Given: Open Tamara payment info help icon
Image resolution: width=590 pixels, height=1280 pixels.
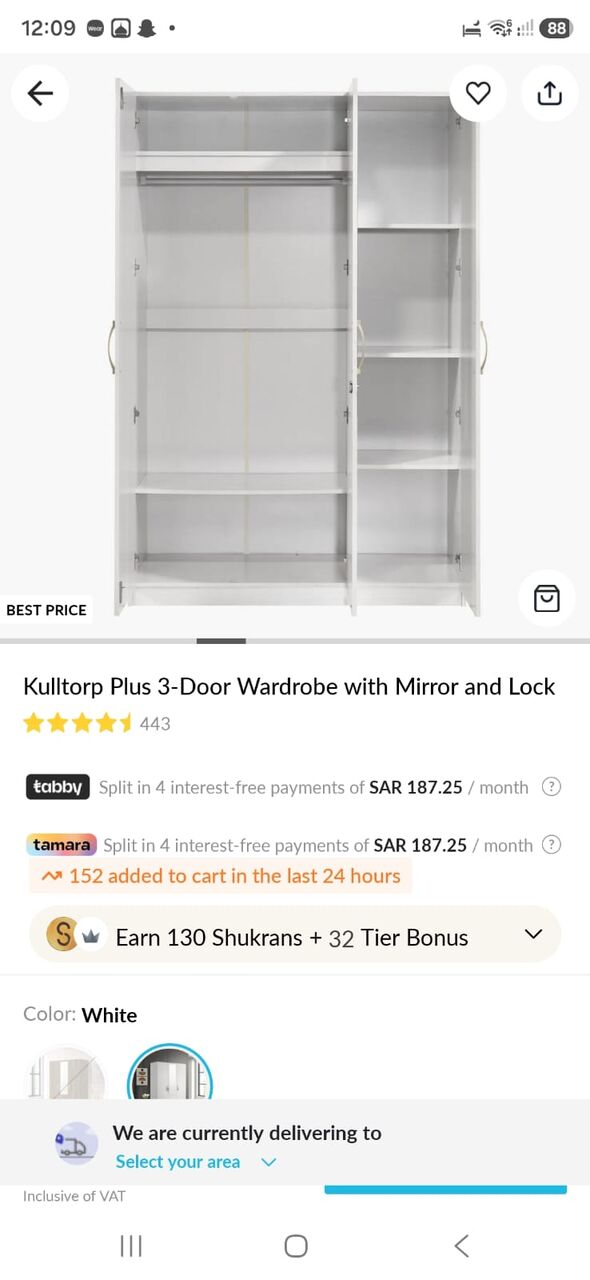Looking at the screenshot, I should pyautogui.click(x=551, y=845).
